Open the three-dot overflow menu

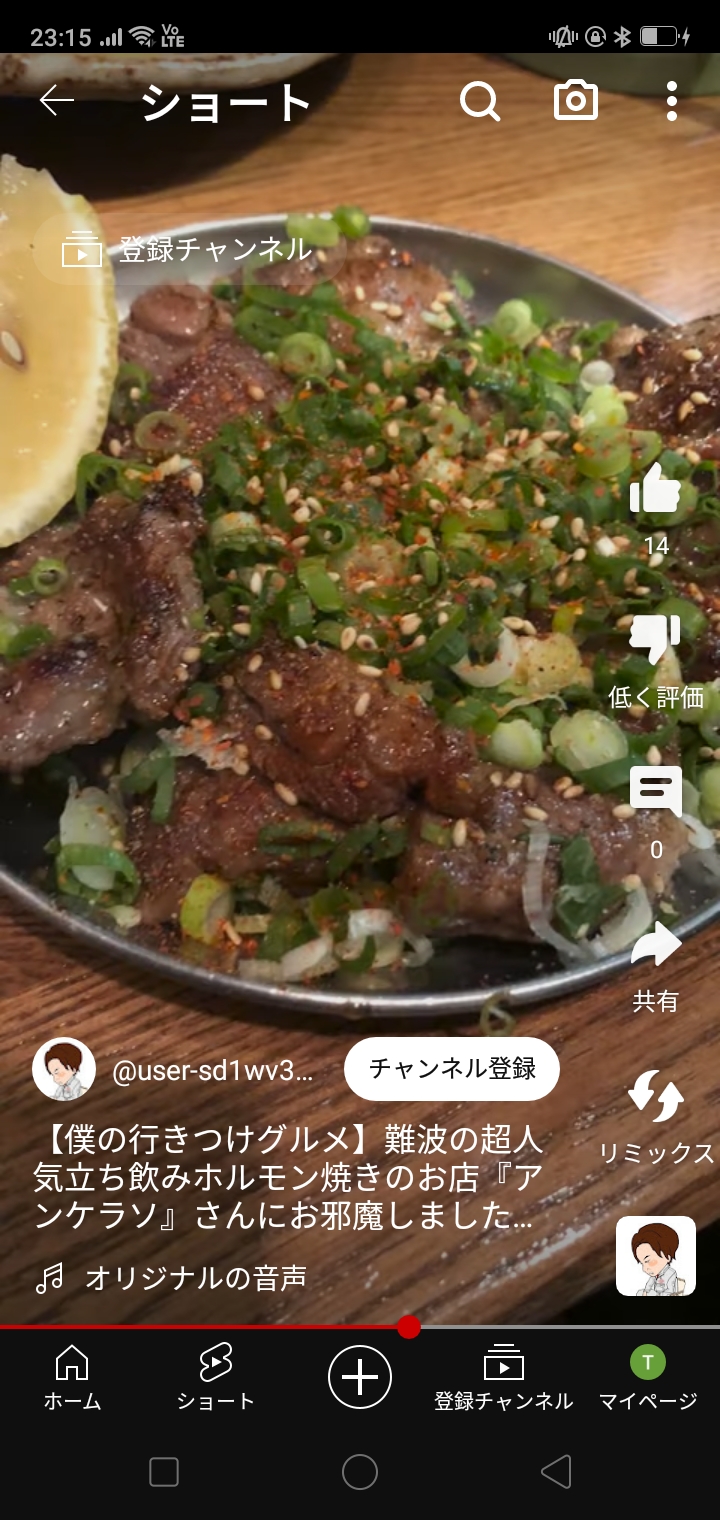point(671,101)
